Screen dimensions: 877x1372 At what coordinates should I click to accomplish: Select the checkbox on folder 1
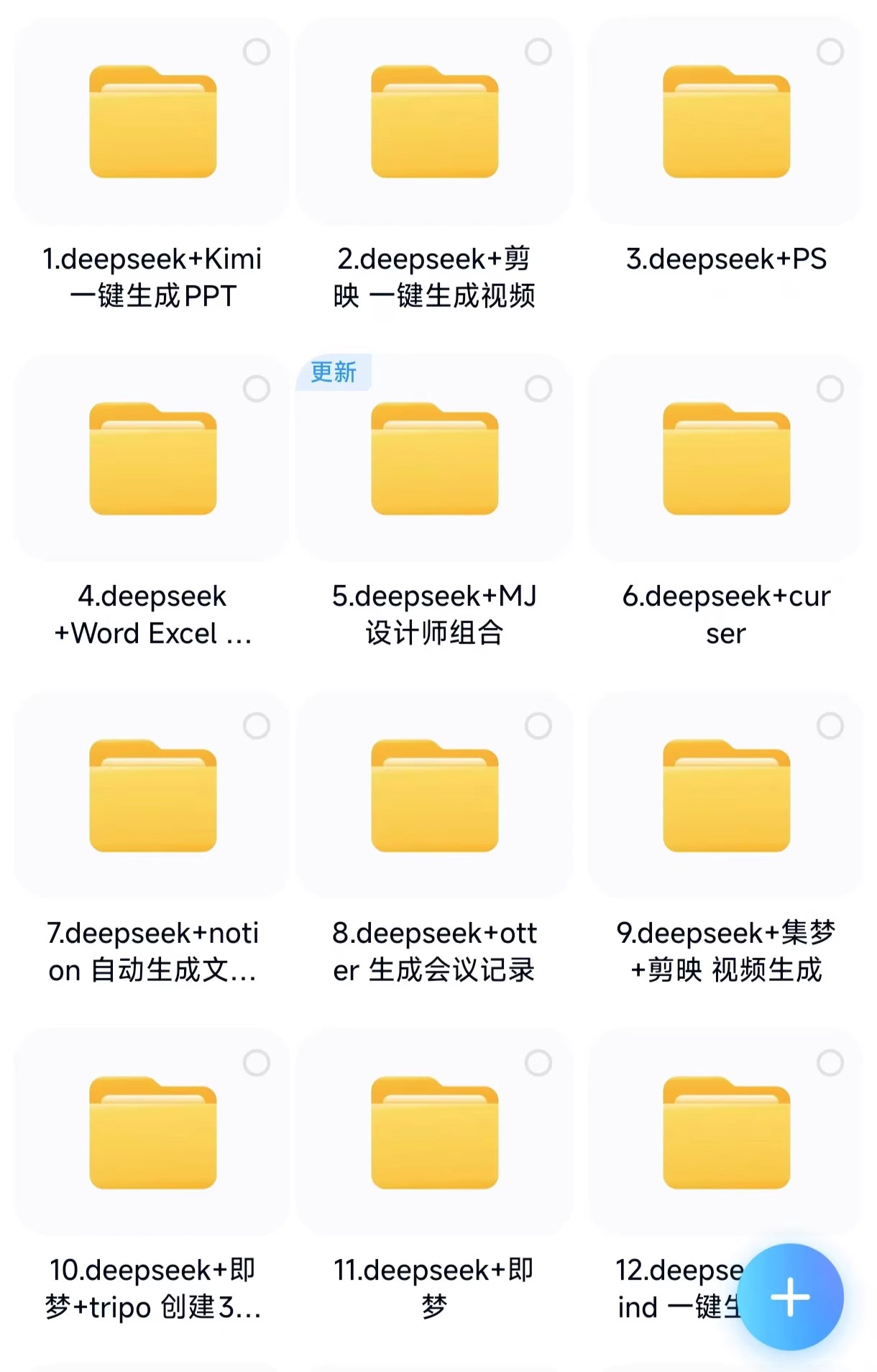(256, 51)
